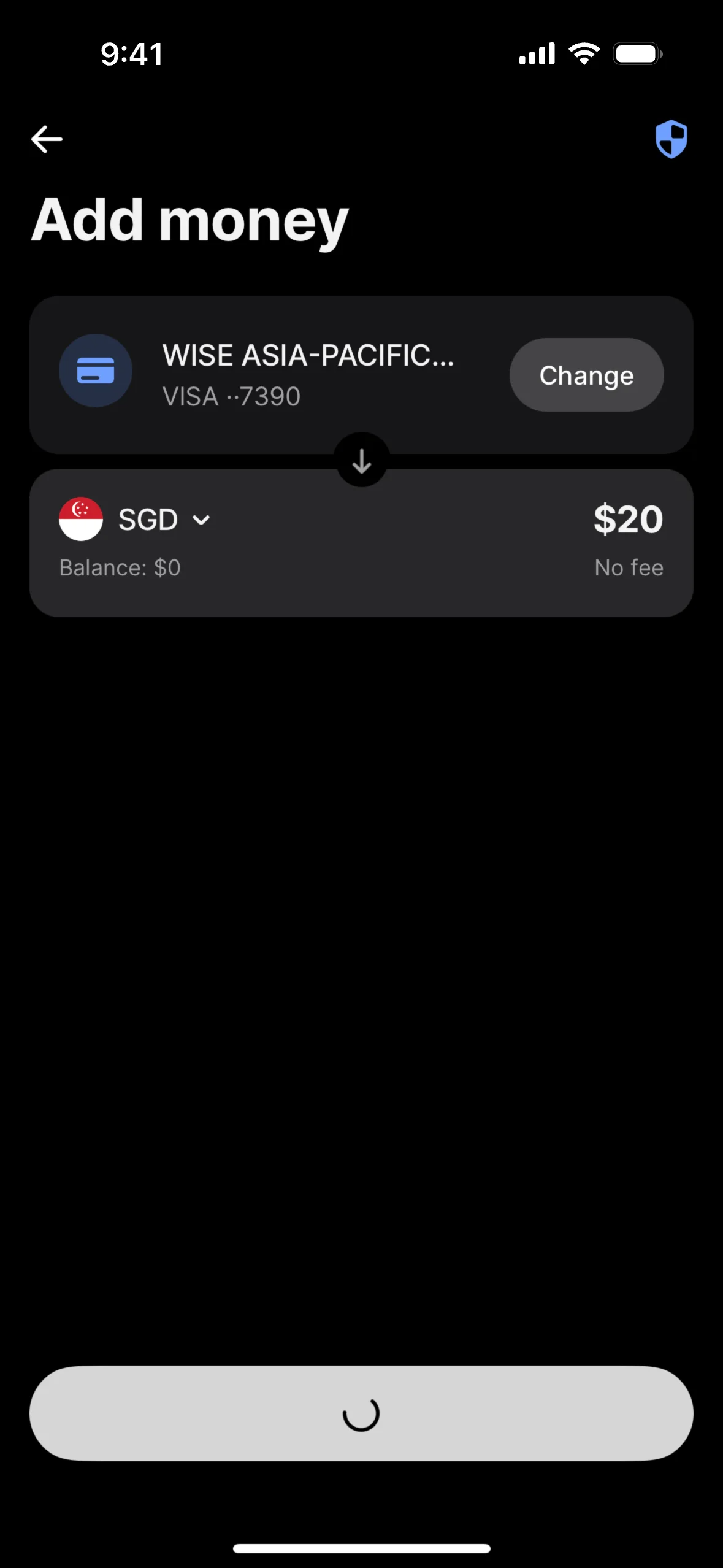723x1568 pixels.
Task: Navigate back using the arrow icon
Action: coord(45,139)
